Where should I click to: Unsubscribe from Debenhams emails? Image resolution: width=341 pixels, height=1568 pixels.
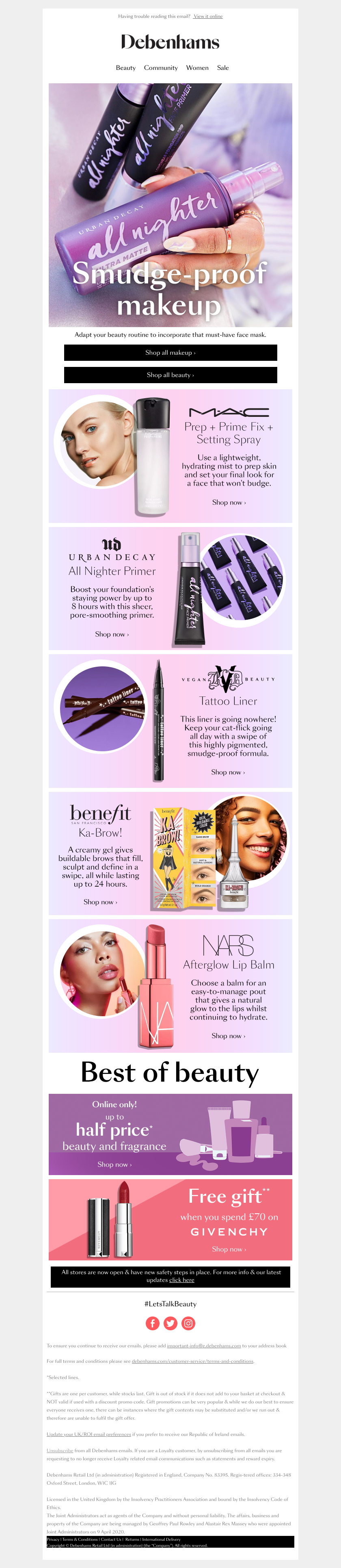click(x=60, y=1451)
